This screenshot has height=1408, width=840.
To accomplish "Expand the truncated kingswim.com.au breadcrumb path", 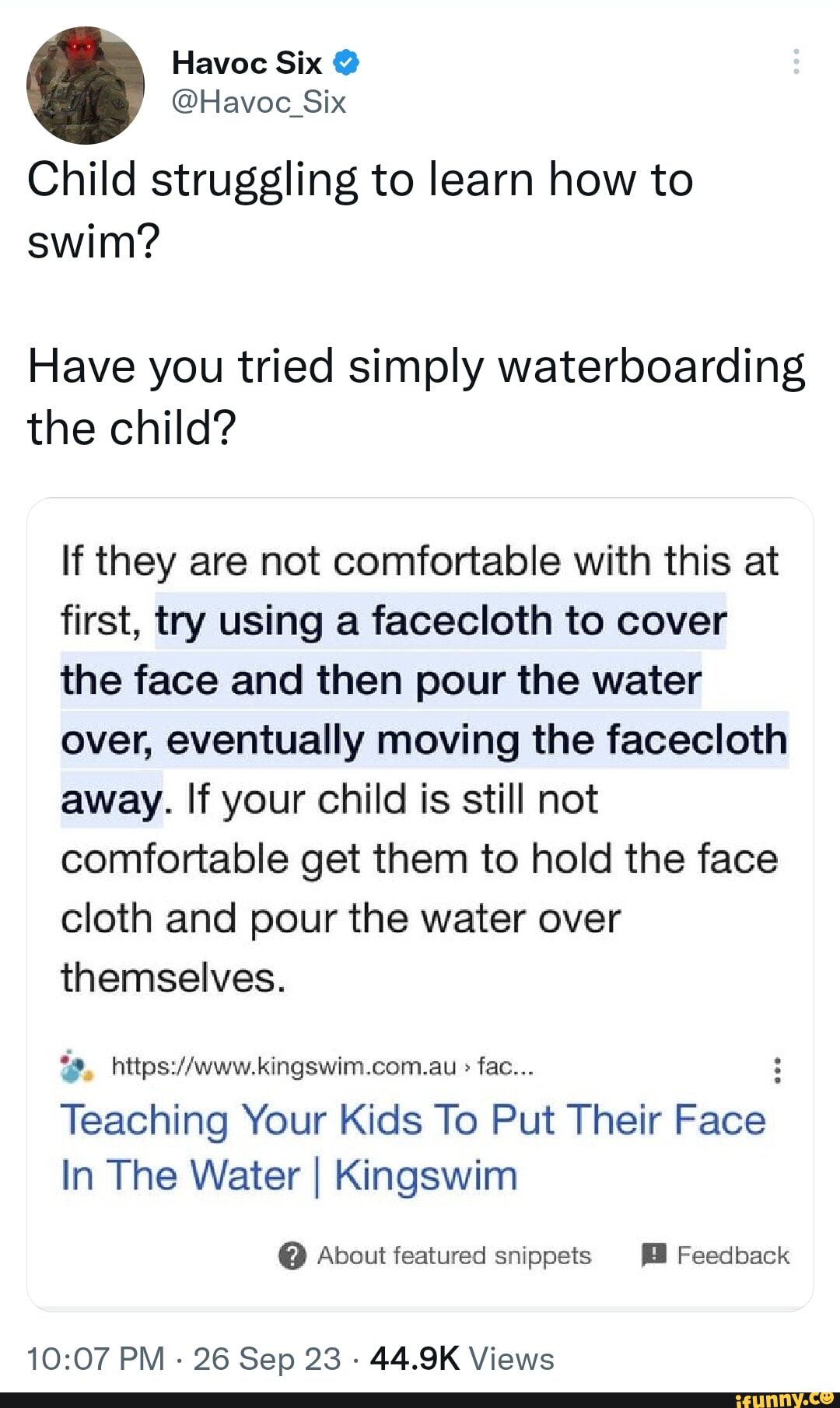I will 502,1069.
